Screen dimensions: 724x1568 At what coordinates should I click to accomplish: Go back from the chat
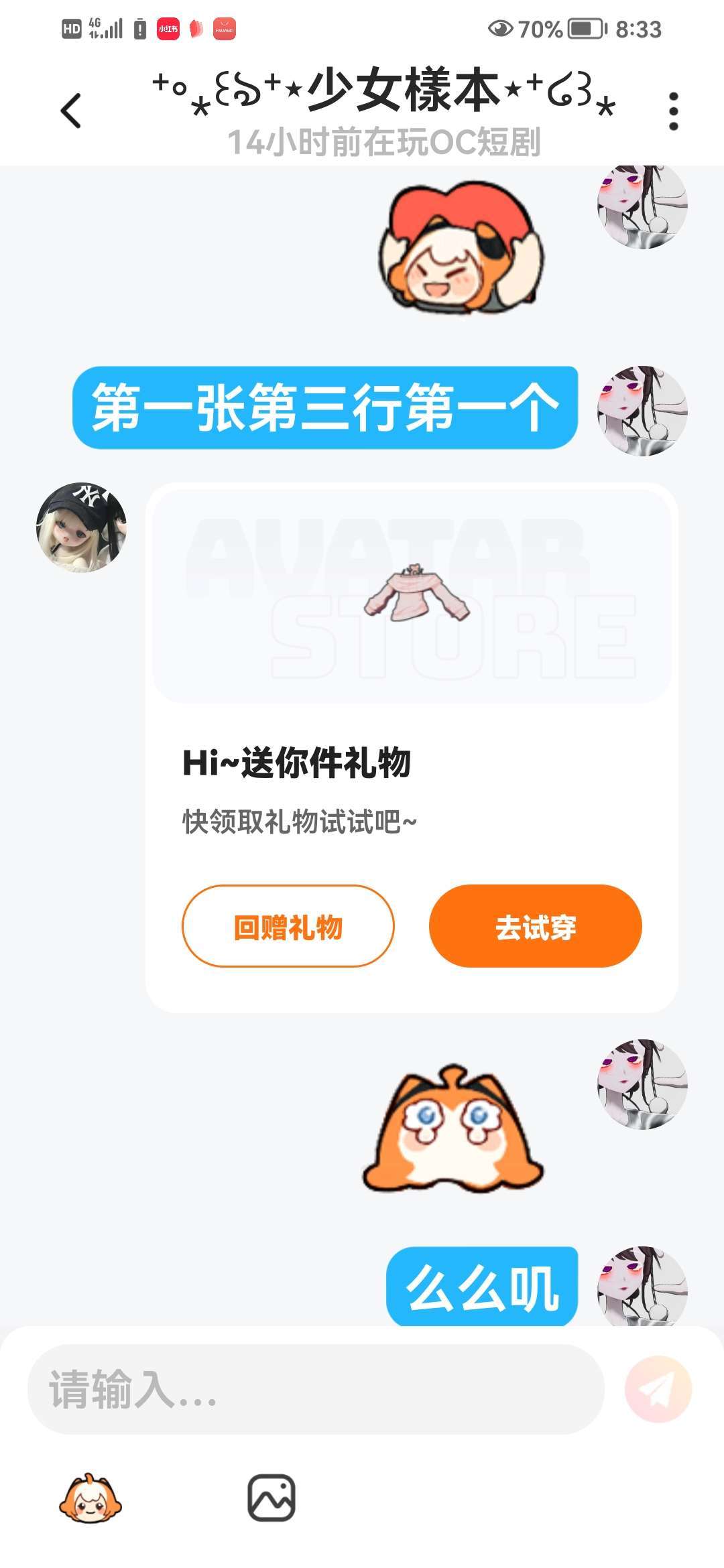(x=71, y=111)
